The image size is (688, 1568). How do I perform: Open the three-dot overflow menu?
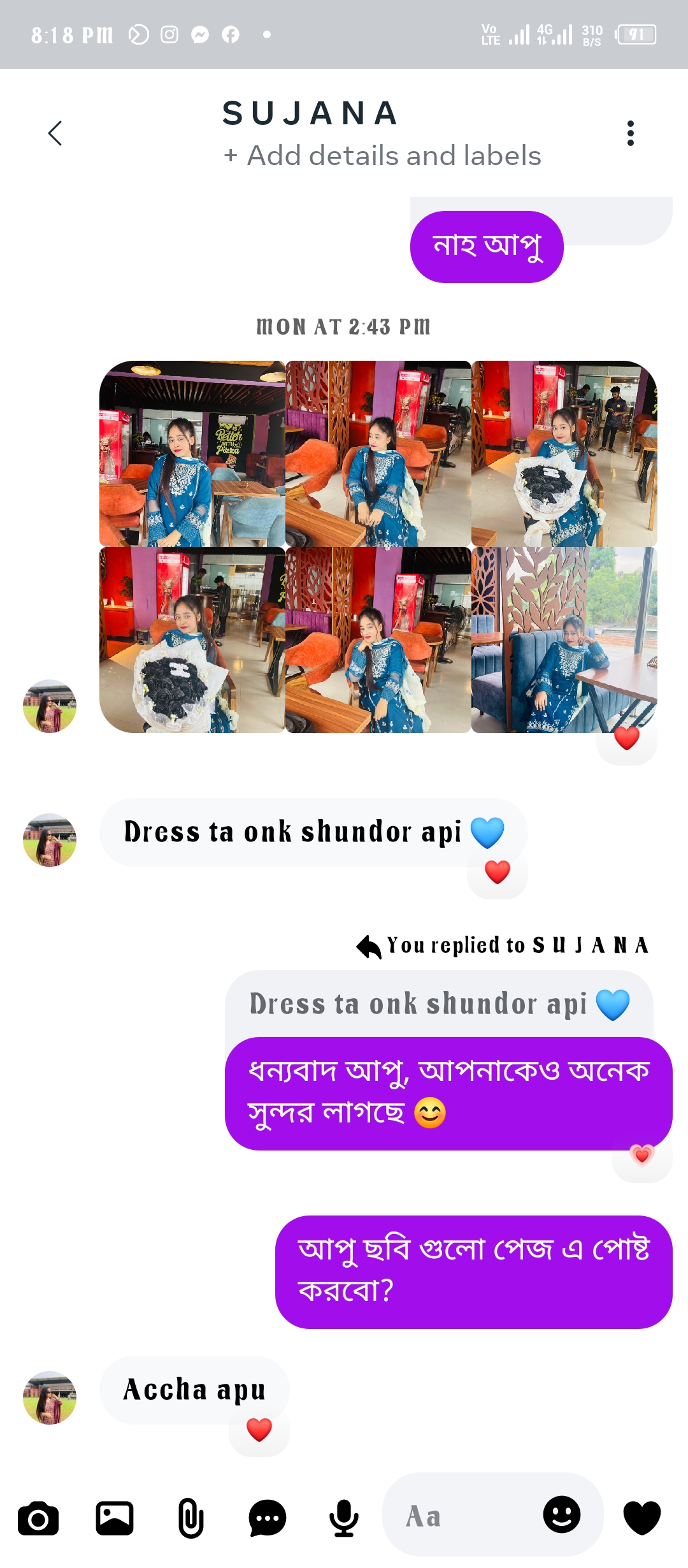point(630,133)
